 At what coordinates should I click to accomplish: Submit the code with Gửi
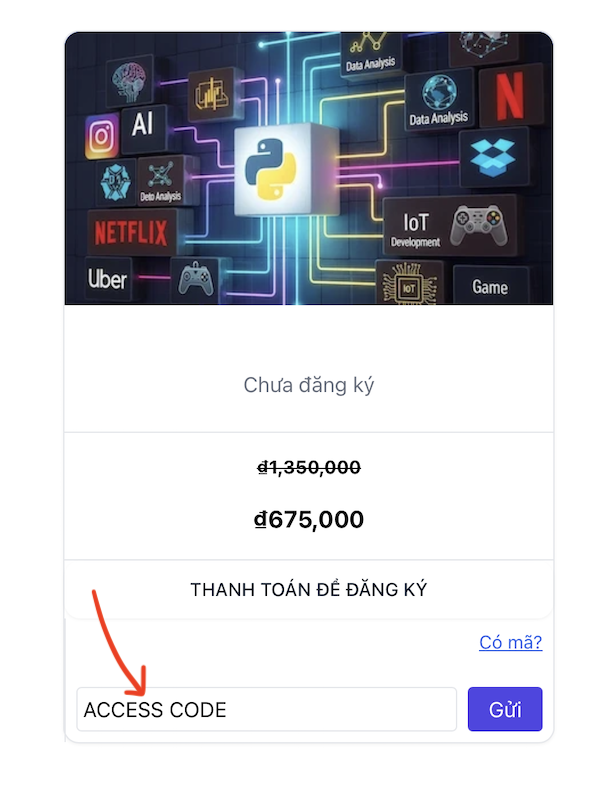(x=505, y=710)
